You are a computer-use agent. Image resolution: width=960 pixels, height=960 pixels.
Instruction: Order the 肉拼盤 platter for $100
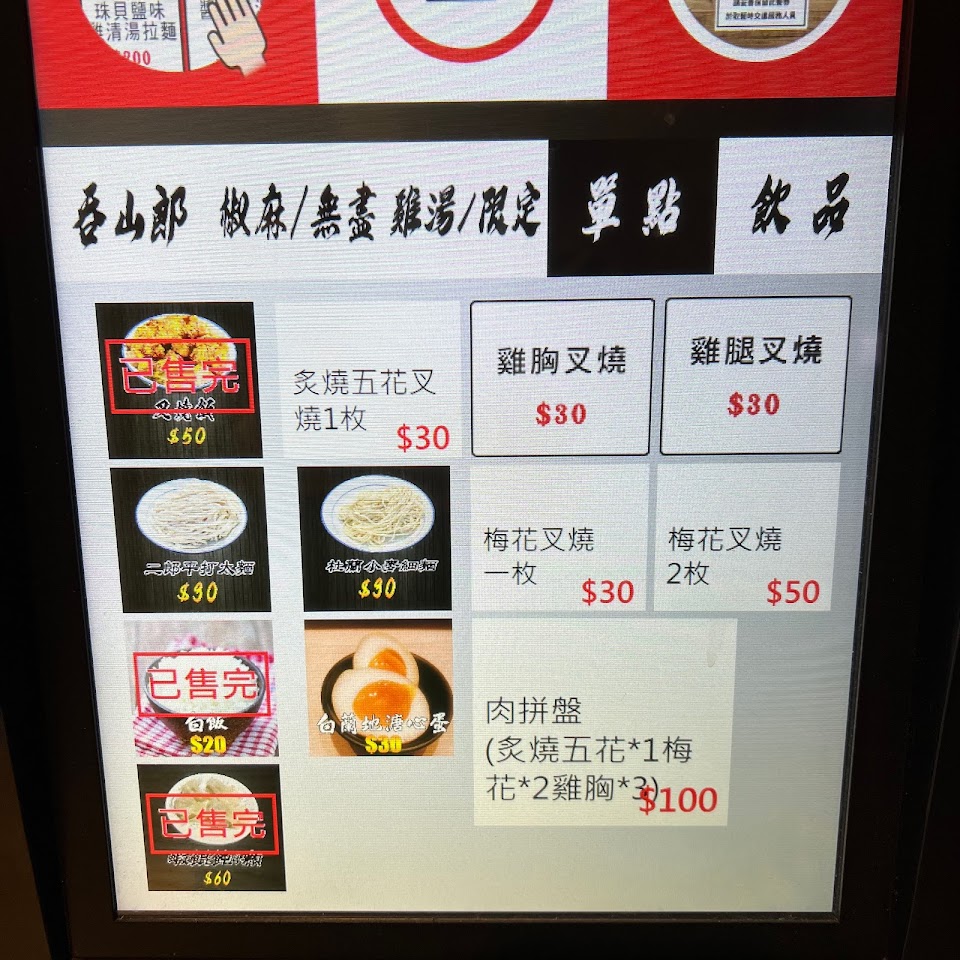click(604, 722)
